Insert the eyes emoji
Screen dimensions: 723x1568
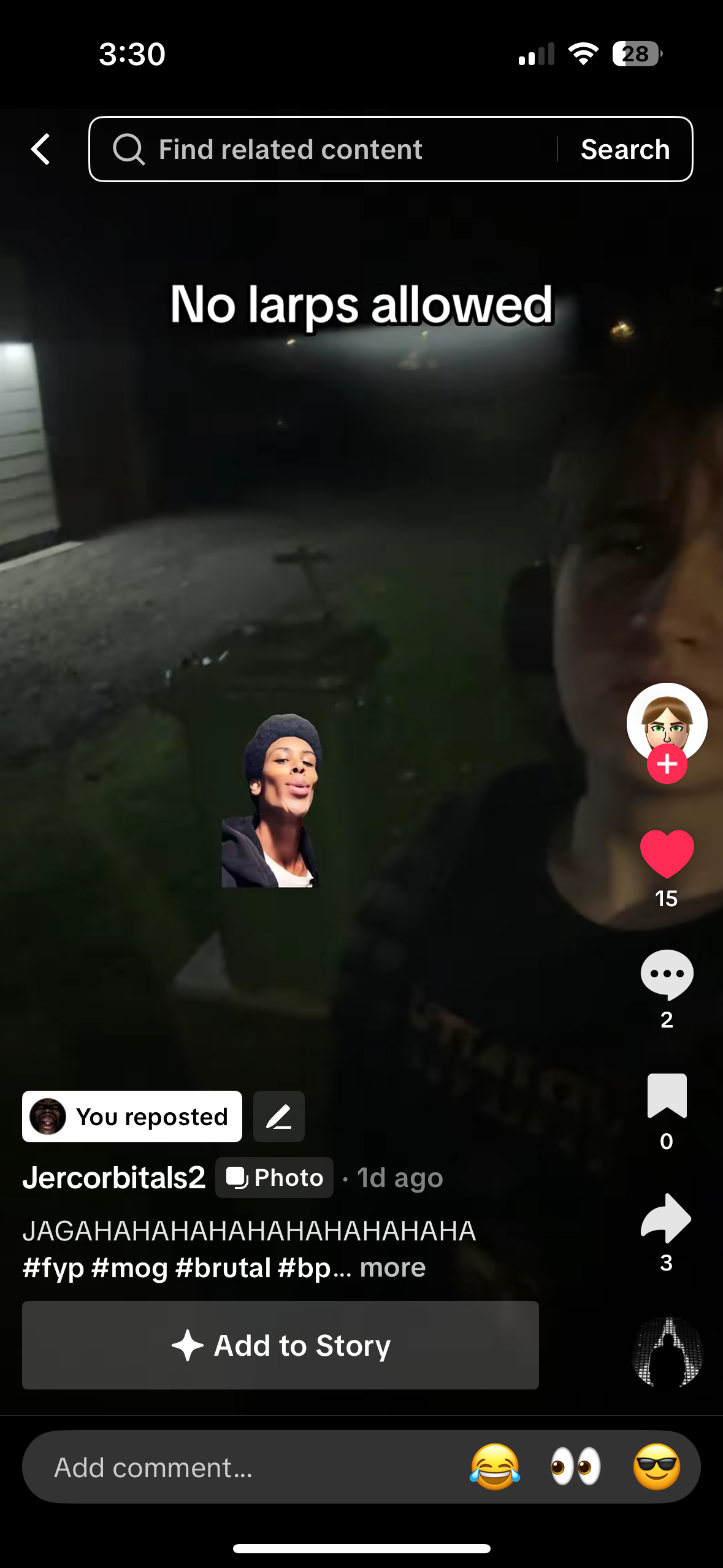click(x=575, y=1467)
